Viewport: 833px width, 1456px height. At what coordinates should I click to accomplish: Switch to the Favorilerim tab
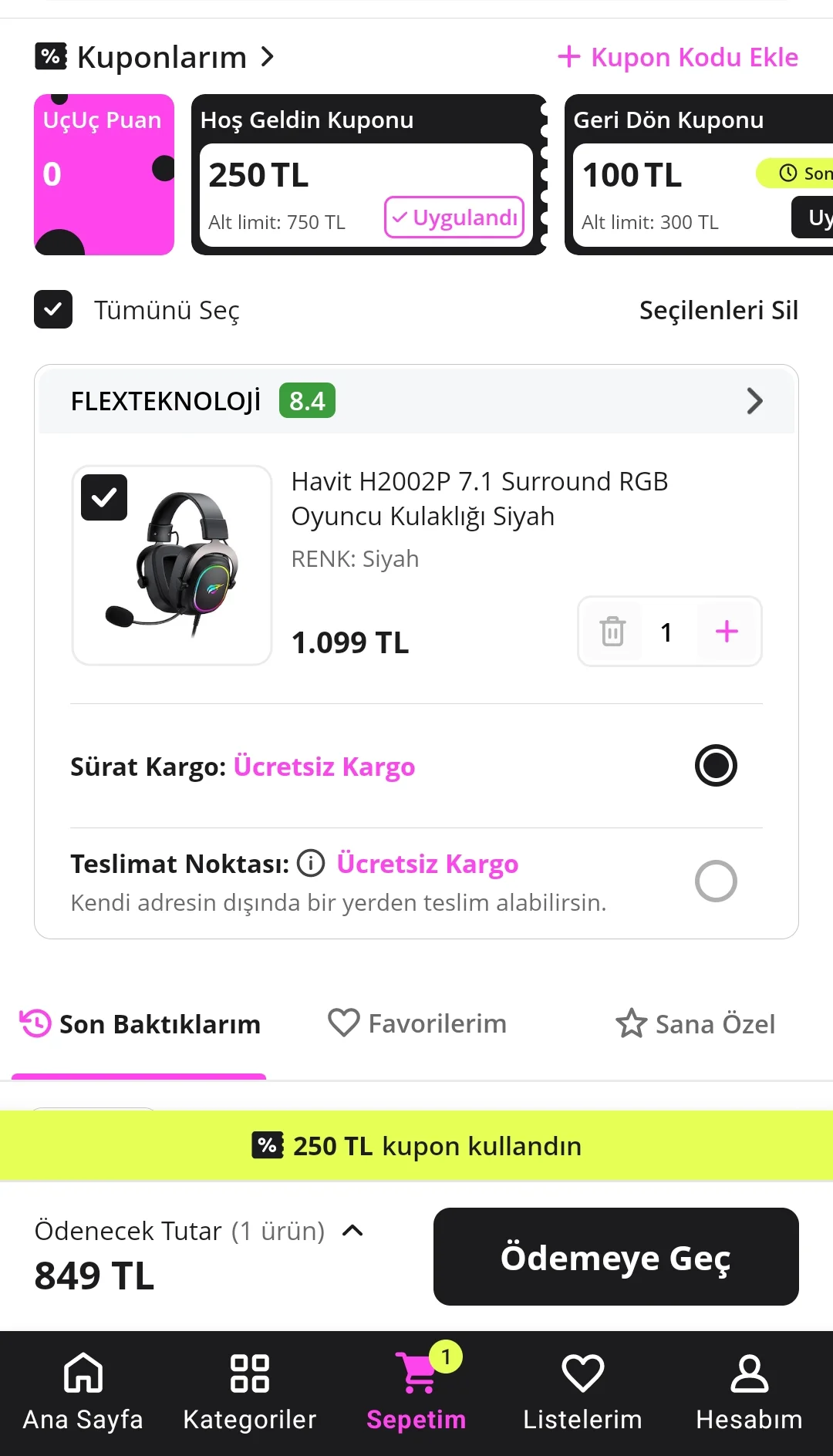pyautogui.click(x=417, y=1023)
